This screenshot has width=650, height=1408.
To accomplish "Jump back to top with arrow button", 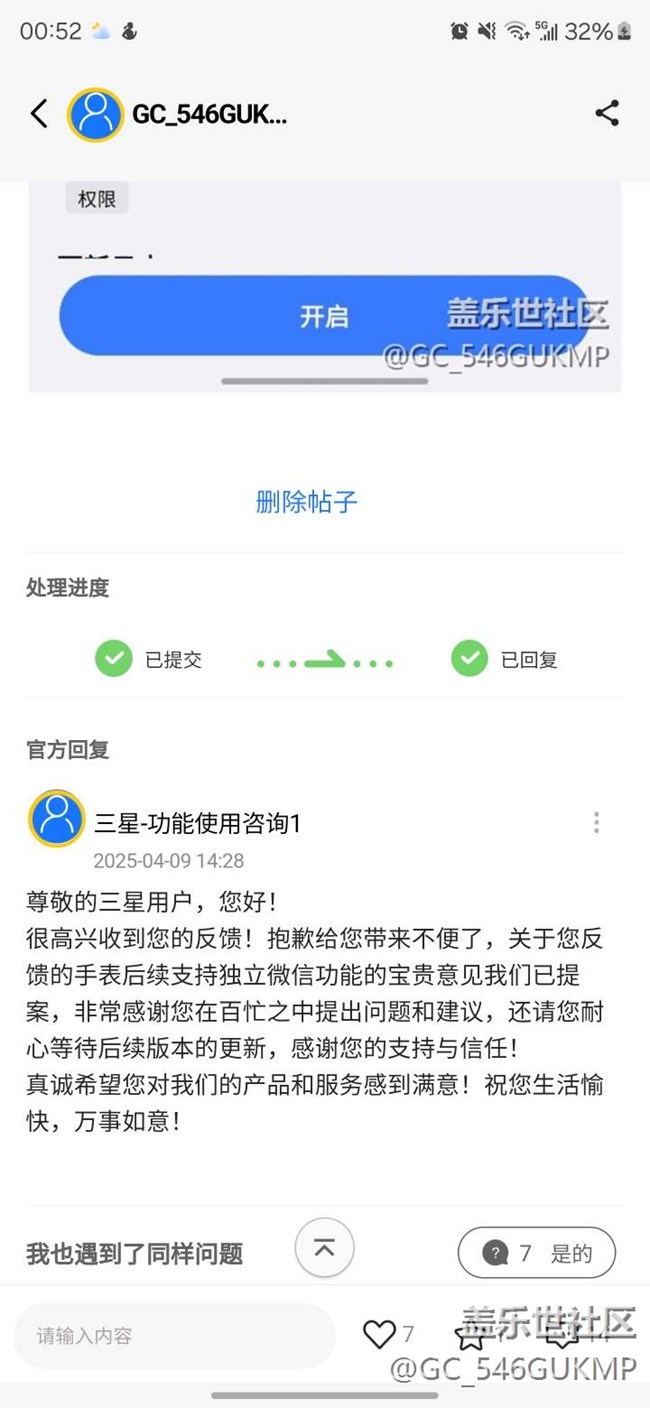I will click(x=325, y=1247).
